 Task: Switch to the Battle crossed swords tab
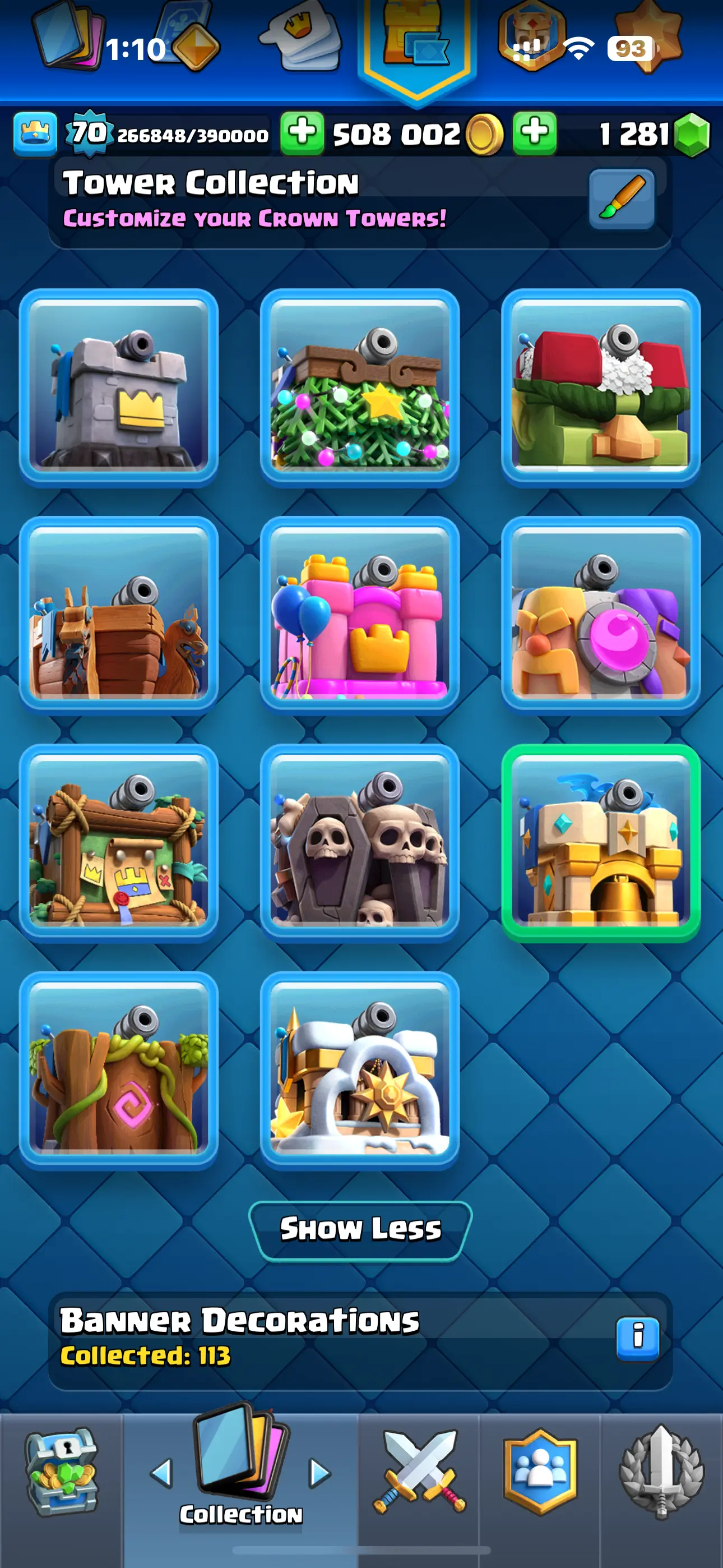pyautogui.click(x=419, y=1472)
